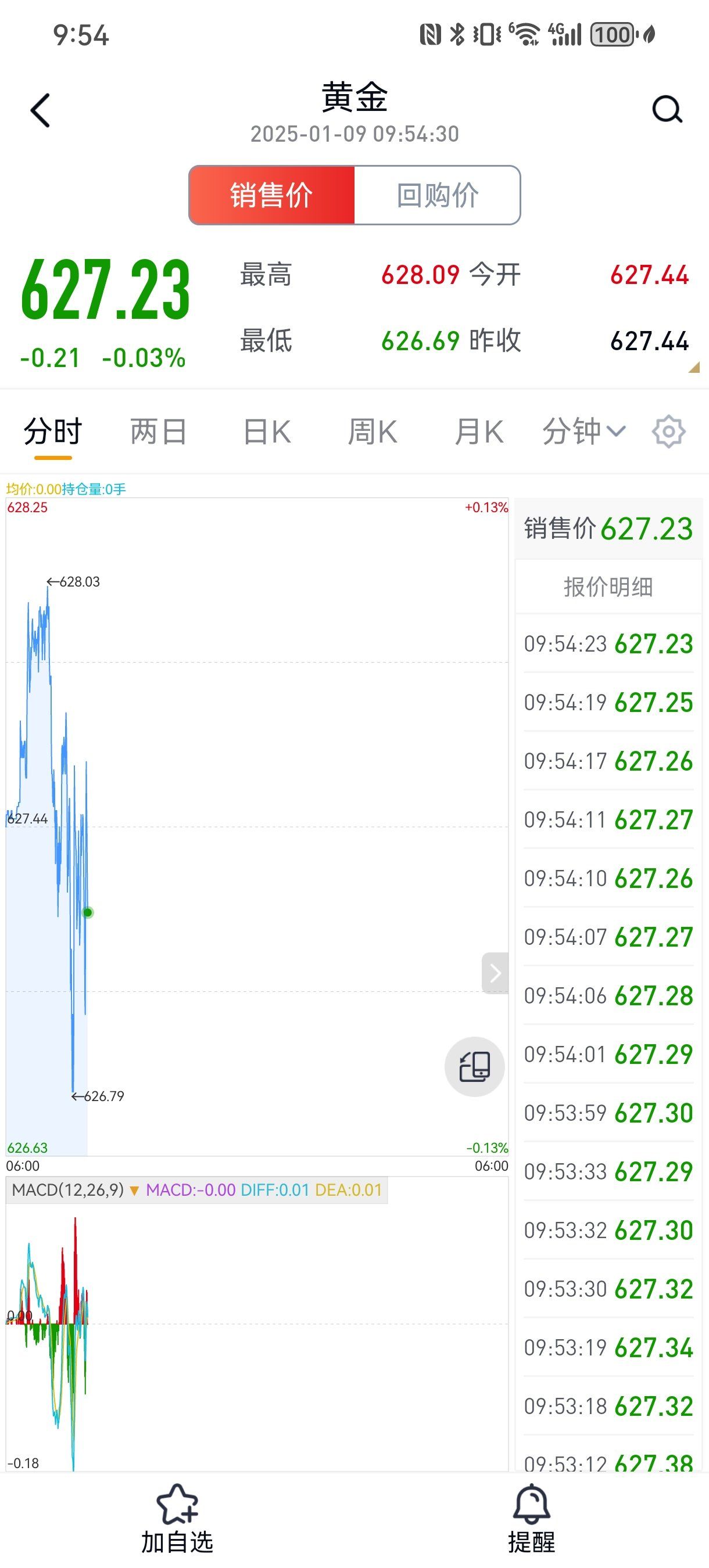Open search with the magnifier icon
Viewport: 709px width, 1568px height.
click(x=667, y=111)
